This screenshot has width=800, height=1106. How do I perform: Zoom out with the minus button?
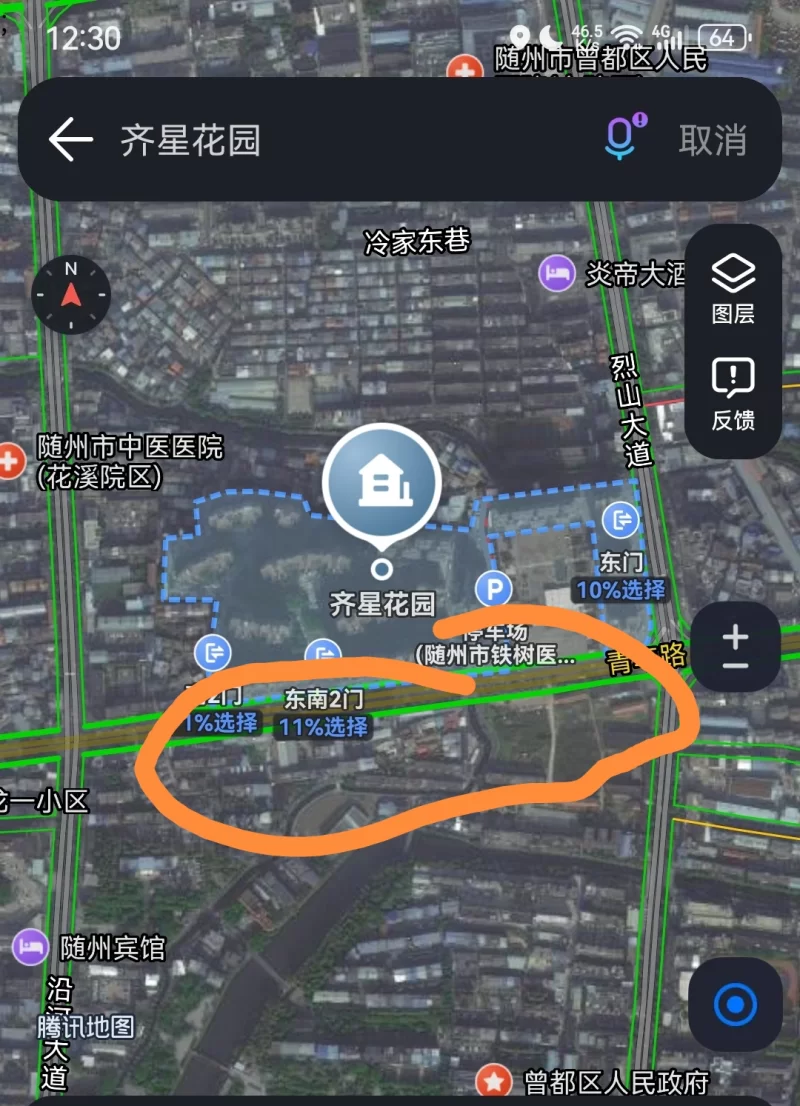pos(735,666)
